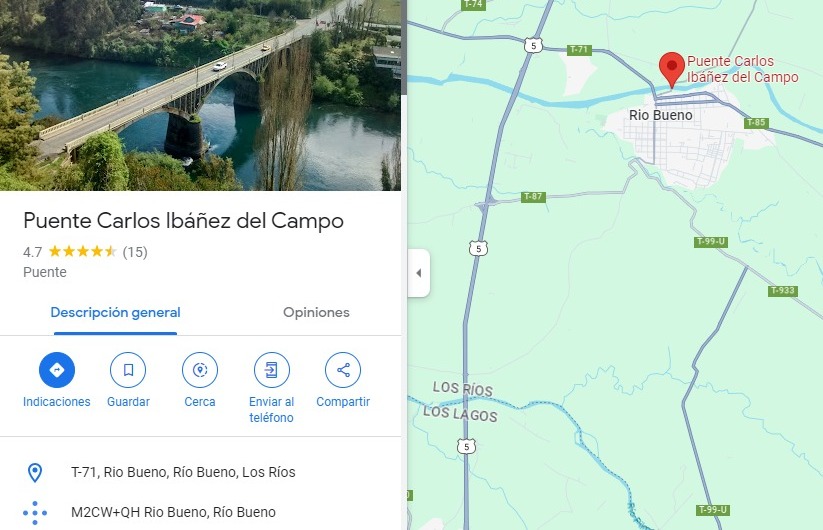Share this place with Compartir

[x=343, y=370]
